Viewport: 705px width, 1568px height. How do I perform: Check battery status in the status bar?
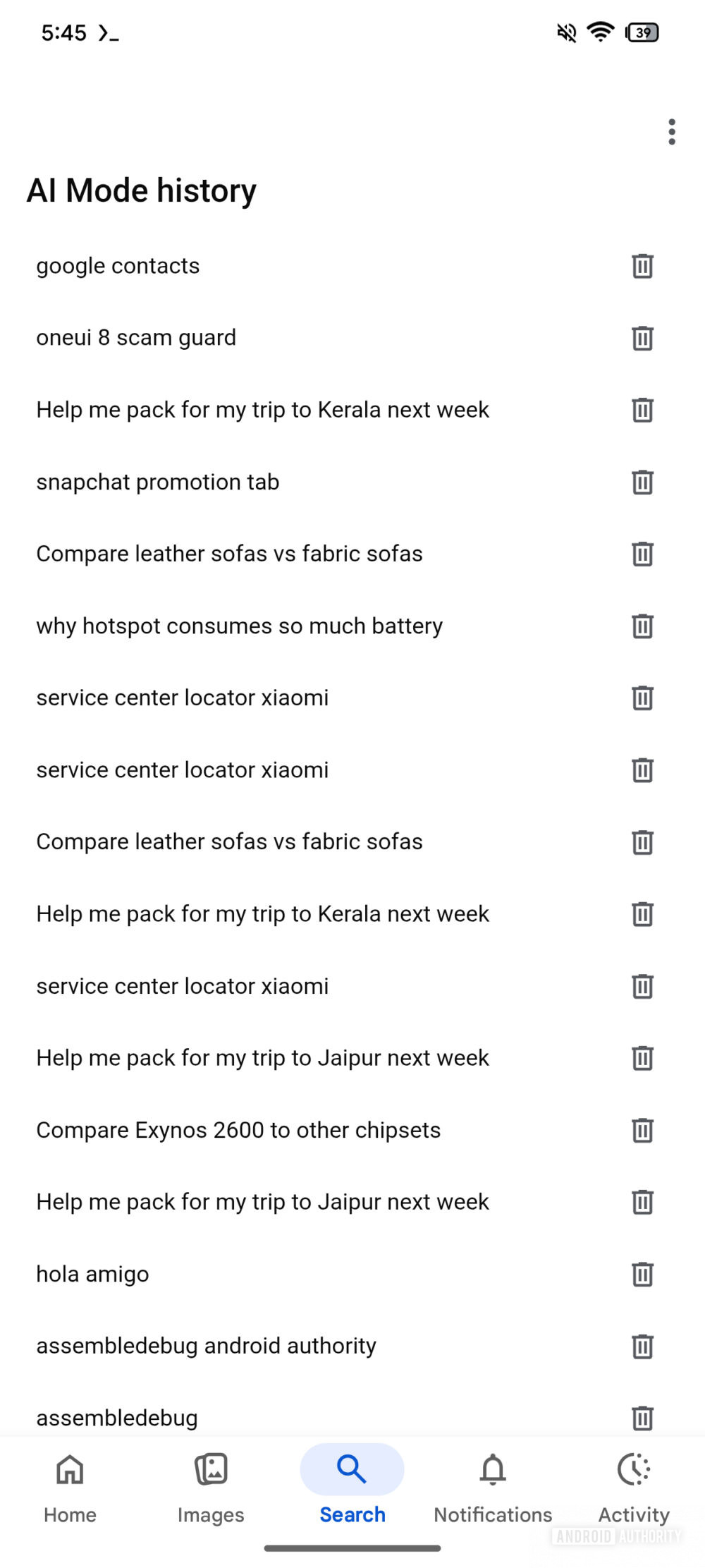(642, 33)
